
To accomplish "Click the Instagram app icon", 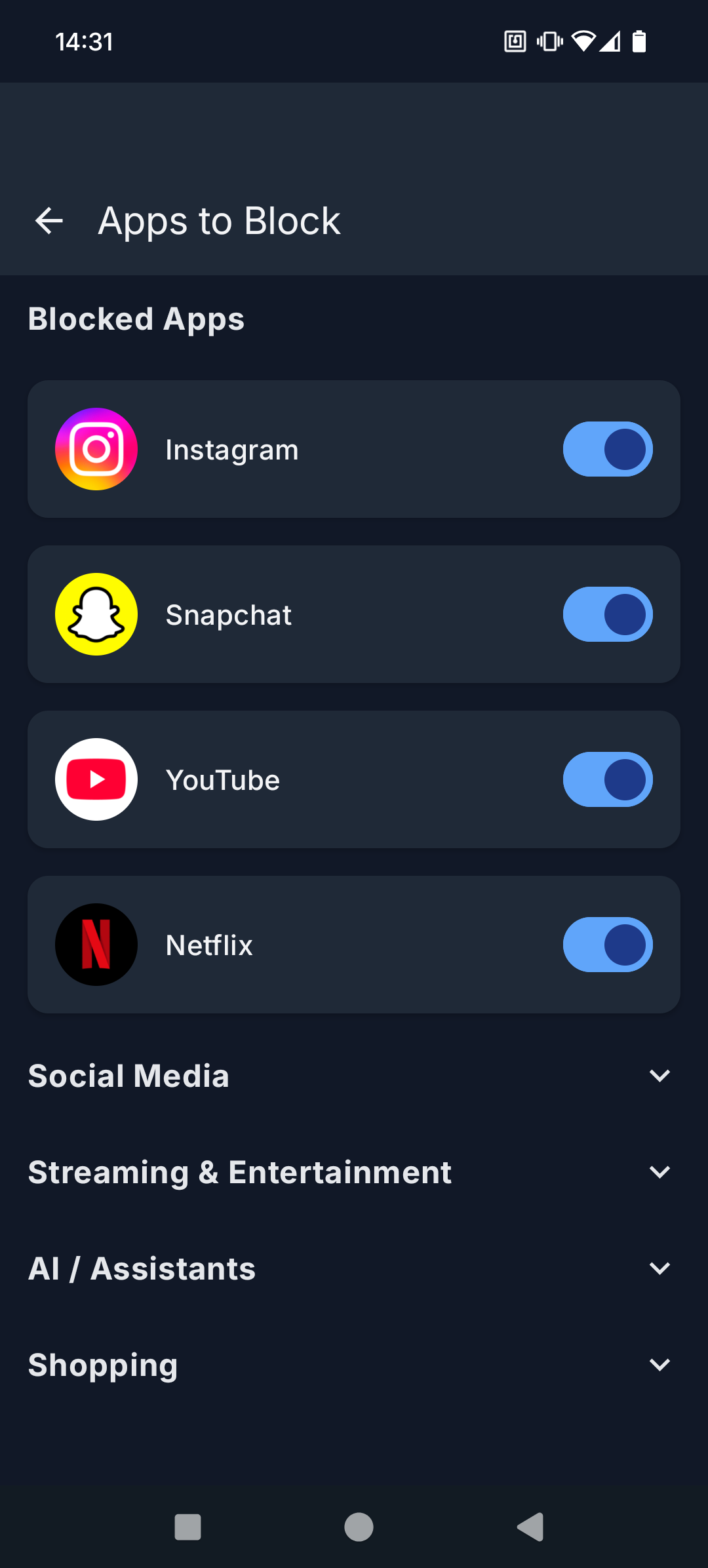I will (x=96, y=449).
